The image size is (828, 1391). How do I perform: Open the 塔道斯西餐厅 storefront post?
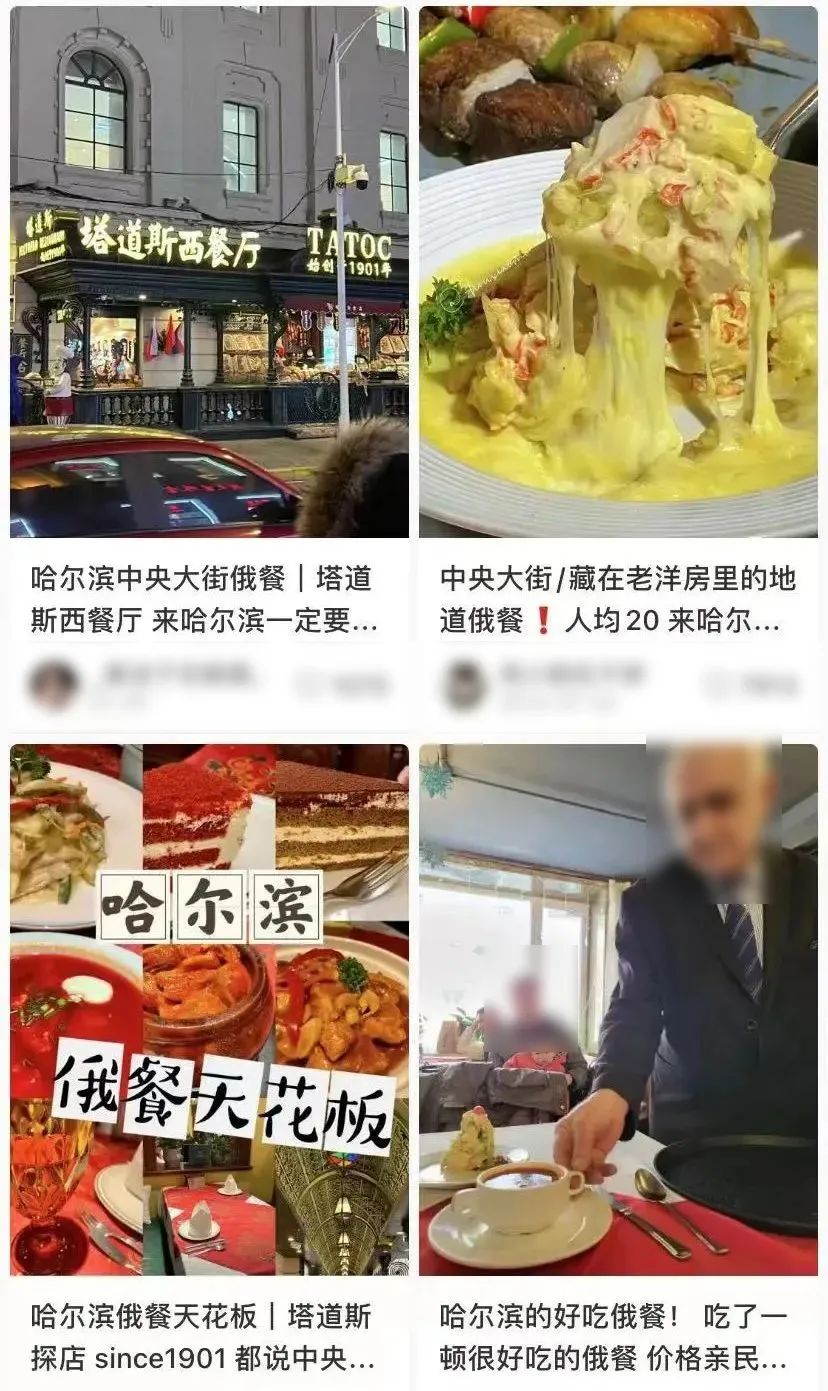(x=209, y=272)
